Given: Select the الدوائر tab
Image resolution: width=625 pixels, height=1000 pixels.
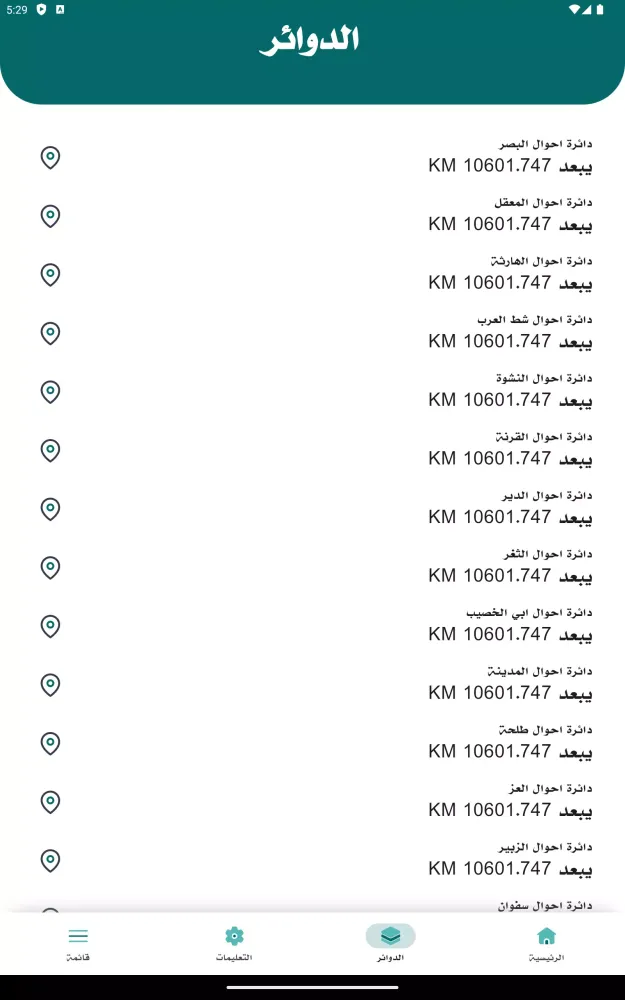Looking at the screenshot, I should (x=390, y=943).
